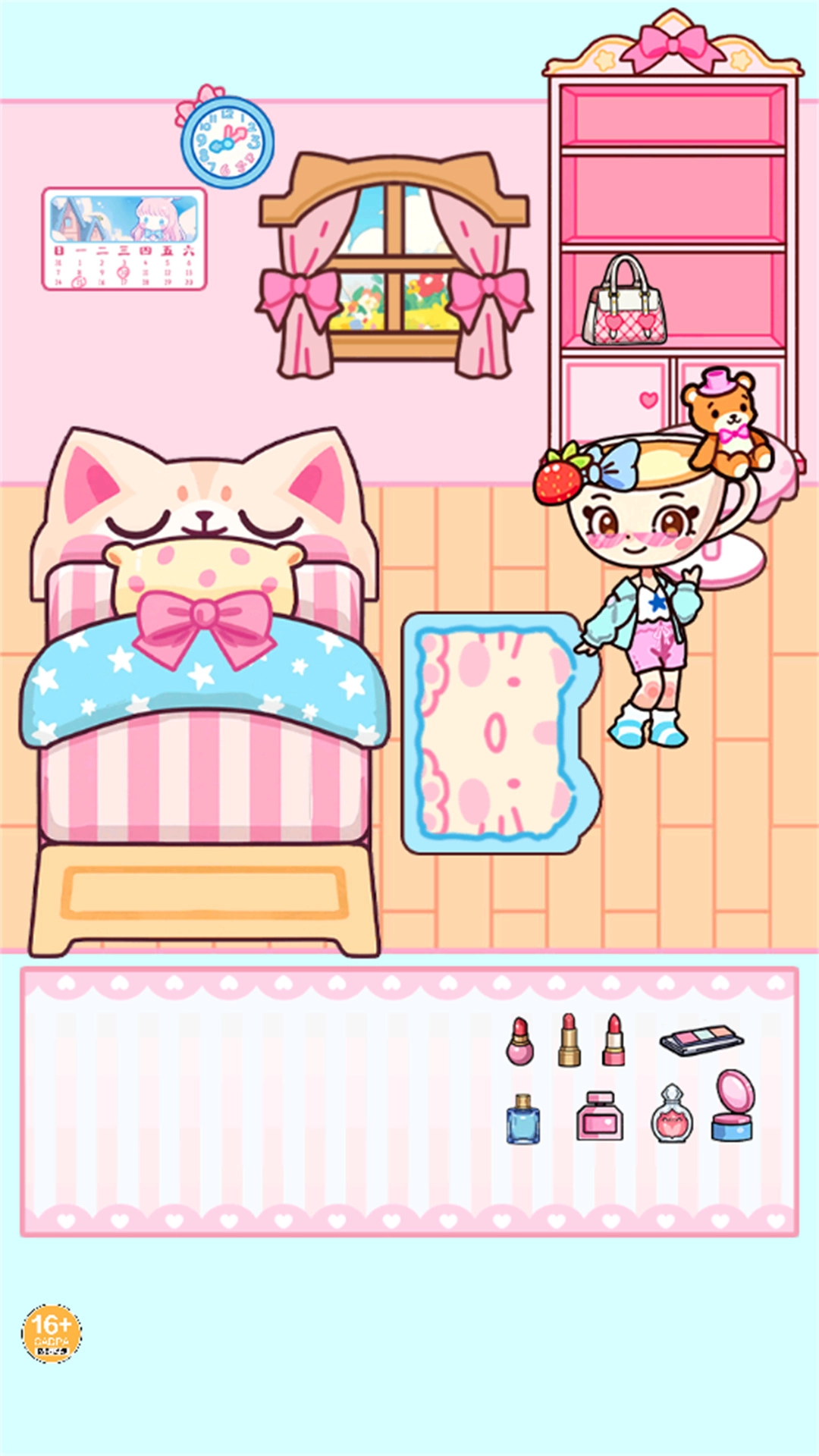Choose the round pink potion bottle
The image size is (819, 1456).
coord(672,1113)
